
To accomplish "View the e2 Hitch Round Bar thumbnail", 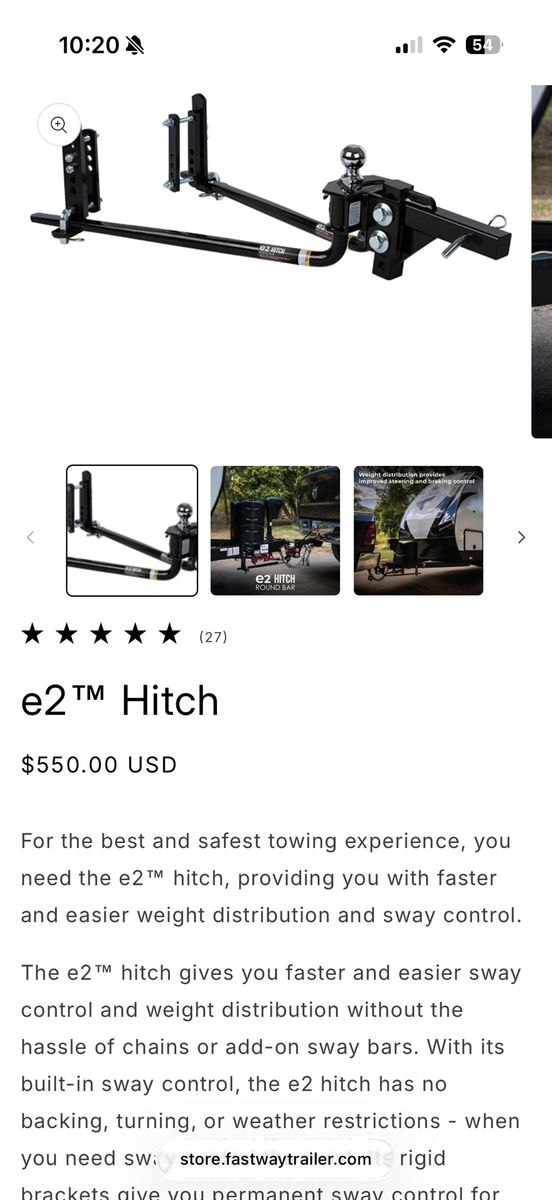I will click(x=275, y=530).
